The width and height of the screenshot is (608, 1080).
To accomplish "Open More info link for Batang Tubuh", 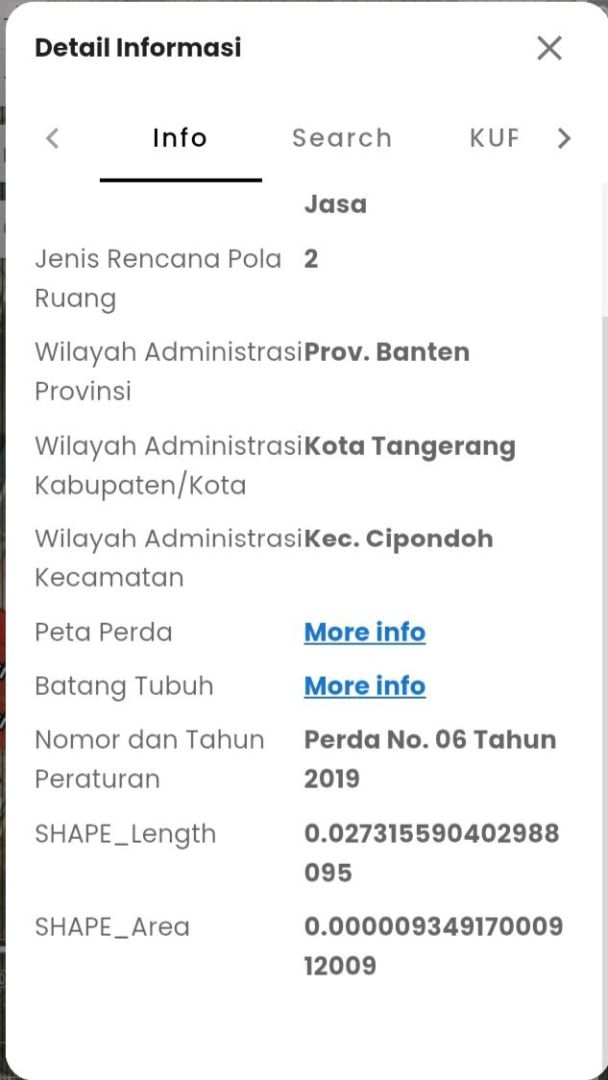I will pos(365,686).
